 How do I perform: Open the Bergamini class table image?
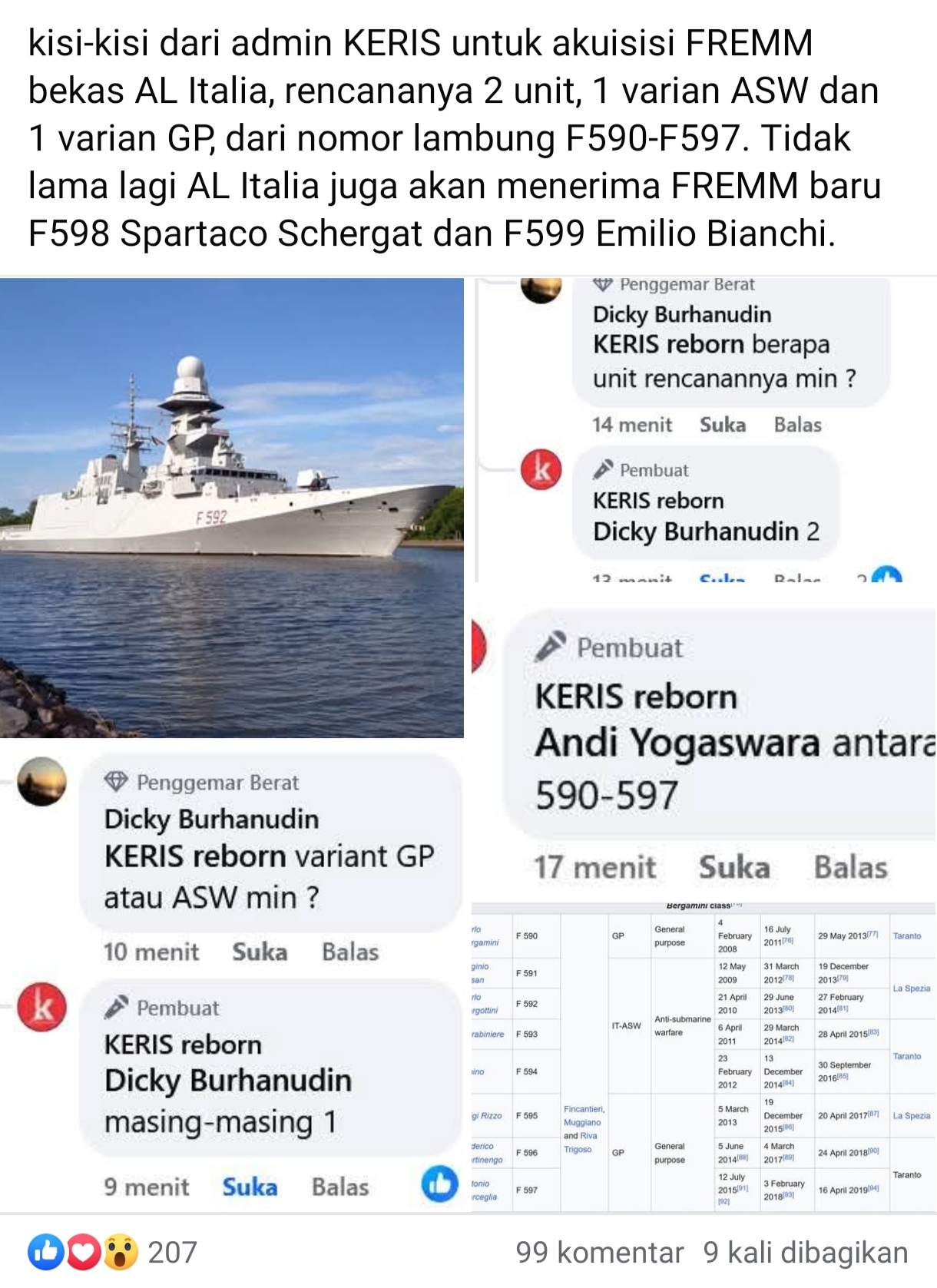(x=704, y=1058)
